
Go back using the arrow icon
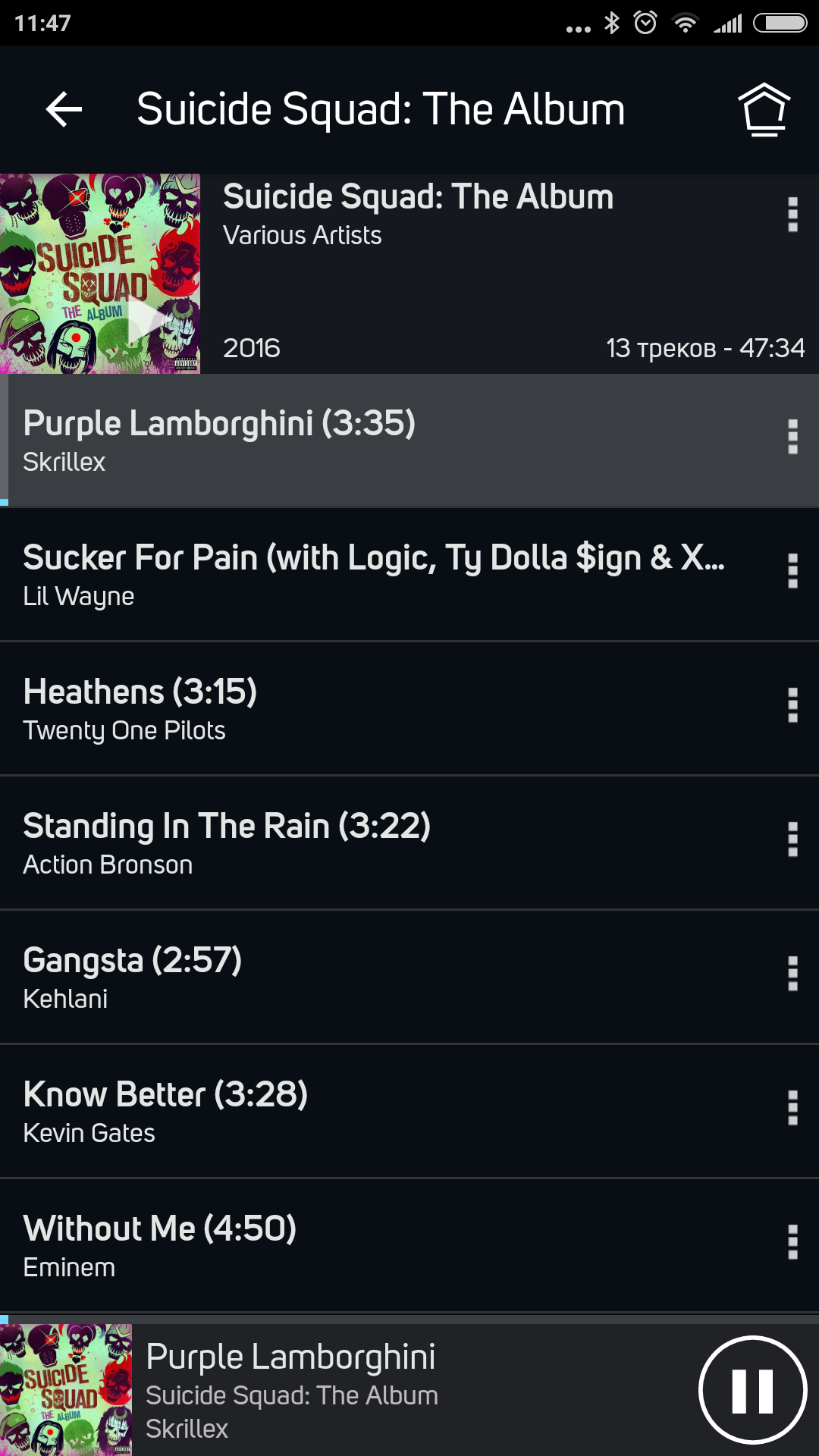tap(64, 110)
